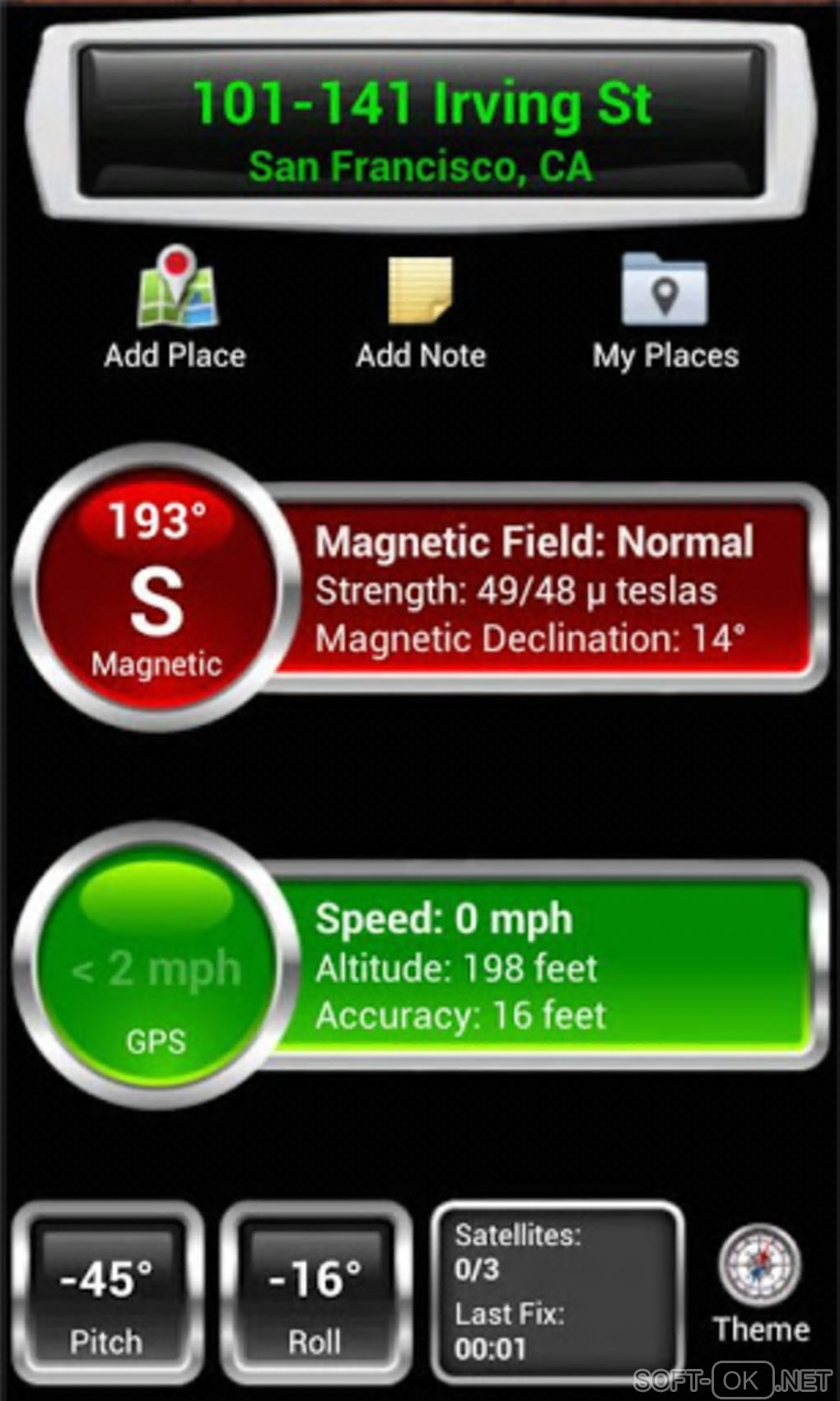Create a note with Add Note

point(420,308)
